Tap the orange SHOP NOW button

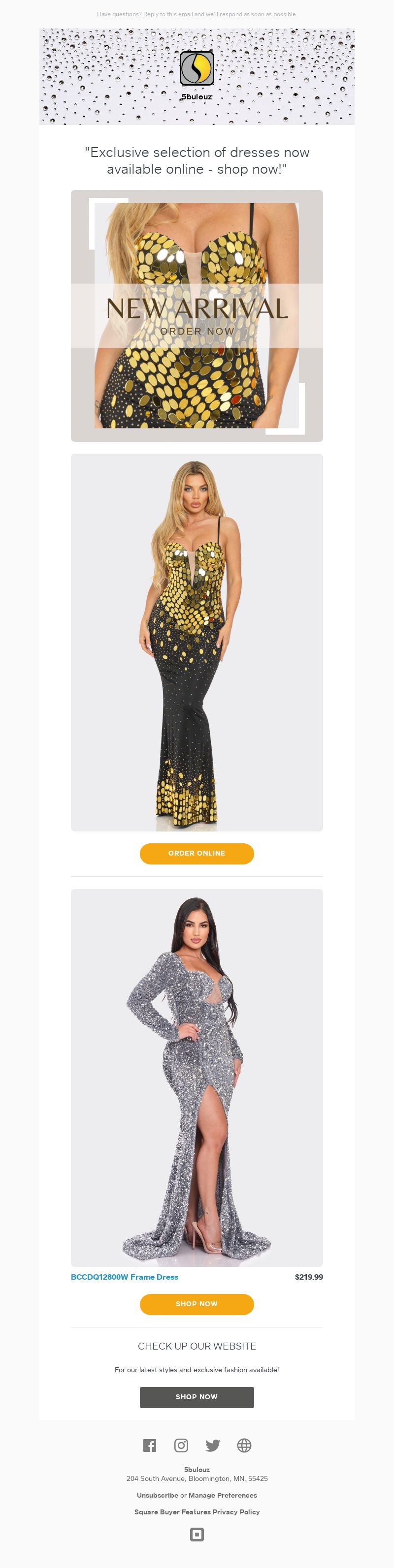197,1303
